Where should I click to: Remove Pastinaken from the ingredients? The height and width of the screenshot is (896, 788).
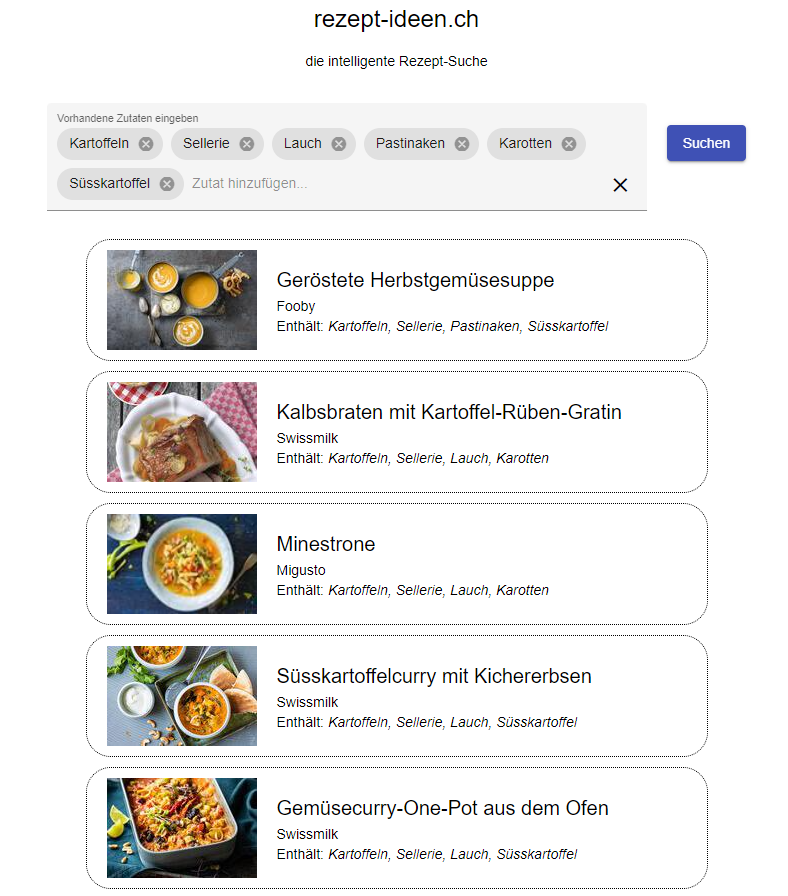pyautogui.click(x=462, y=144)
